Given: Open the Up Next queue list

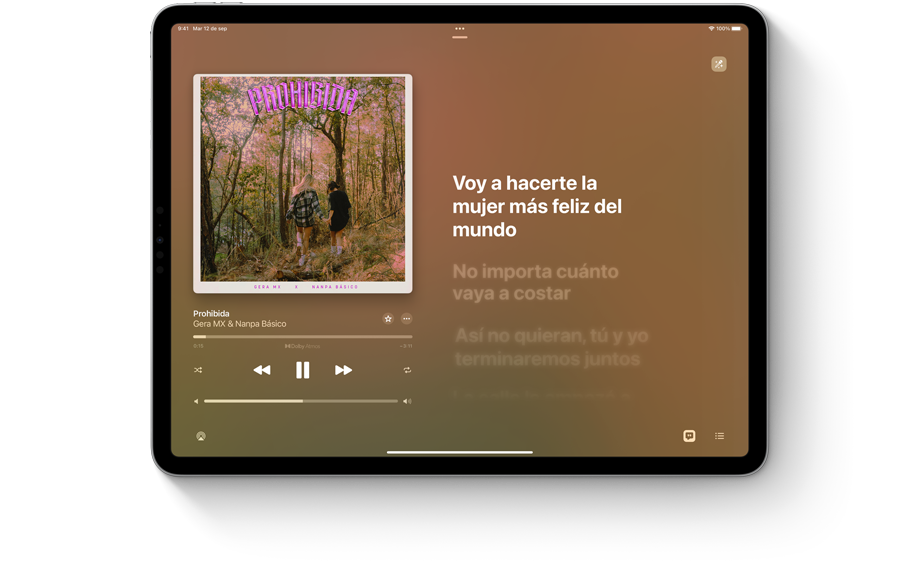Looking at the screenshot, I should [x=719, y=436].
